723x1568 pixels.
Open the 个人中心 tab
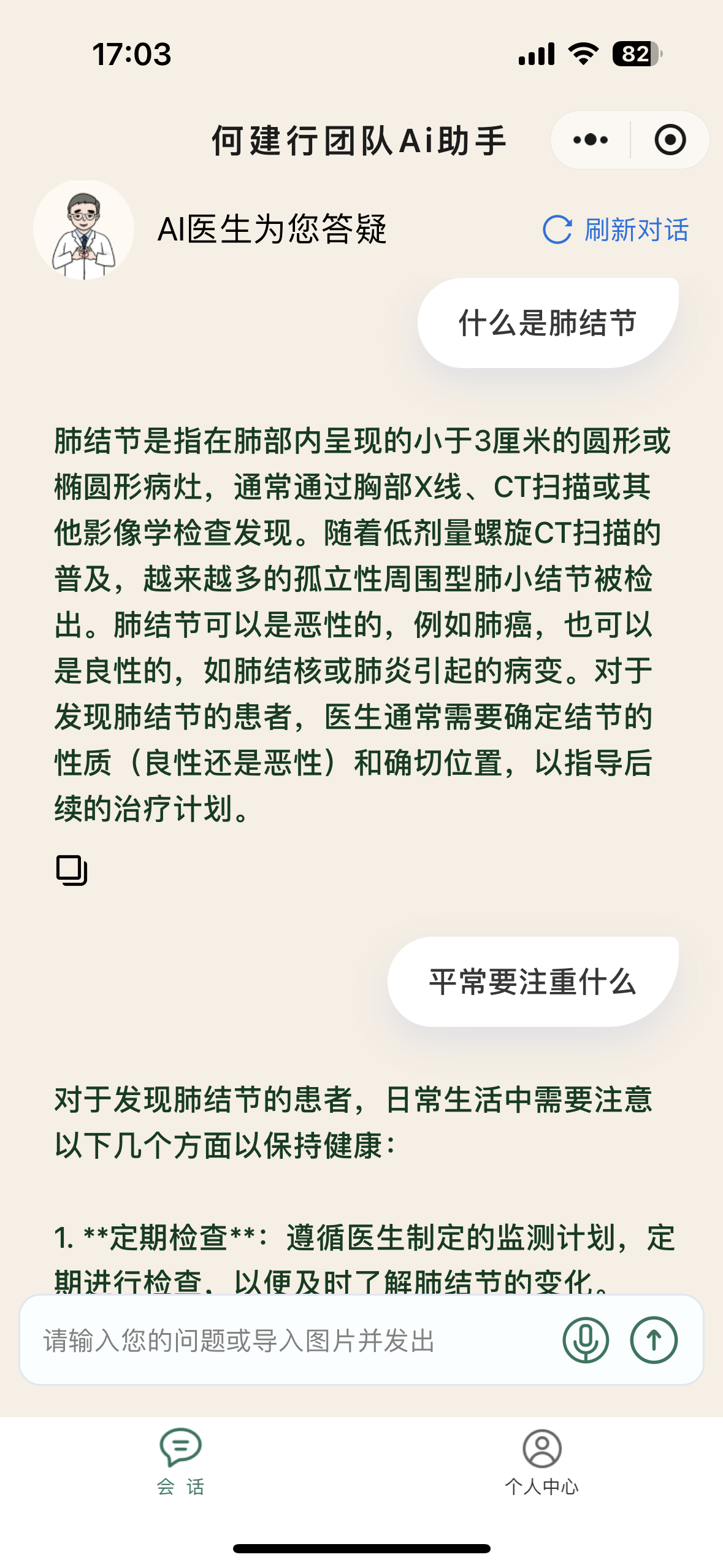pos(541,1461)
